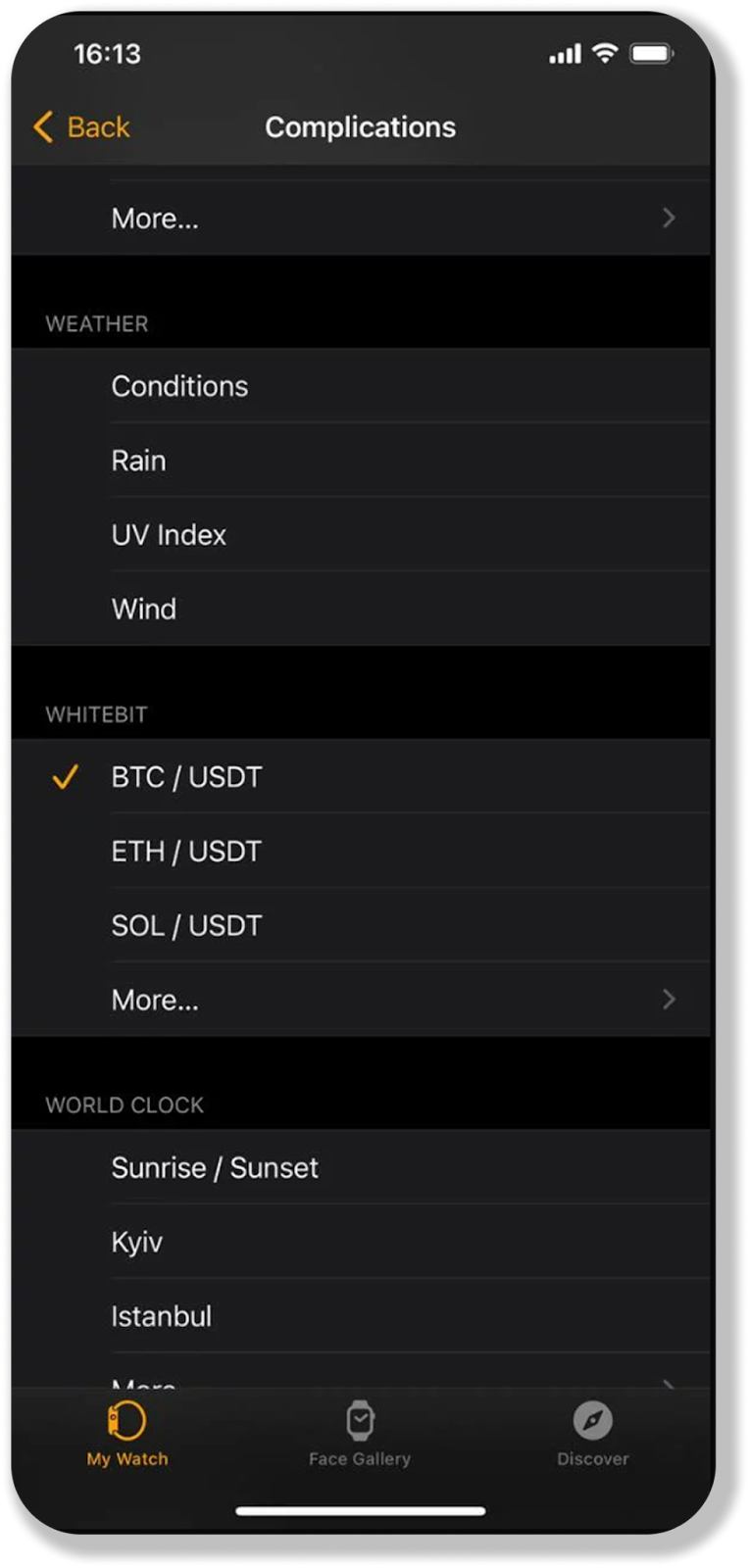Open More in the WhiteBIT section

click(x=361, y=1000)
